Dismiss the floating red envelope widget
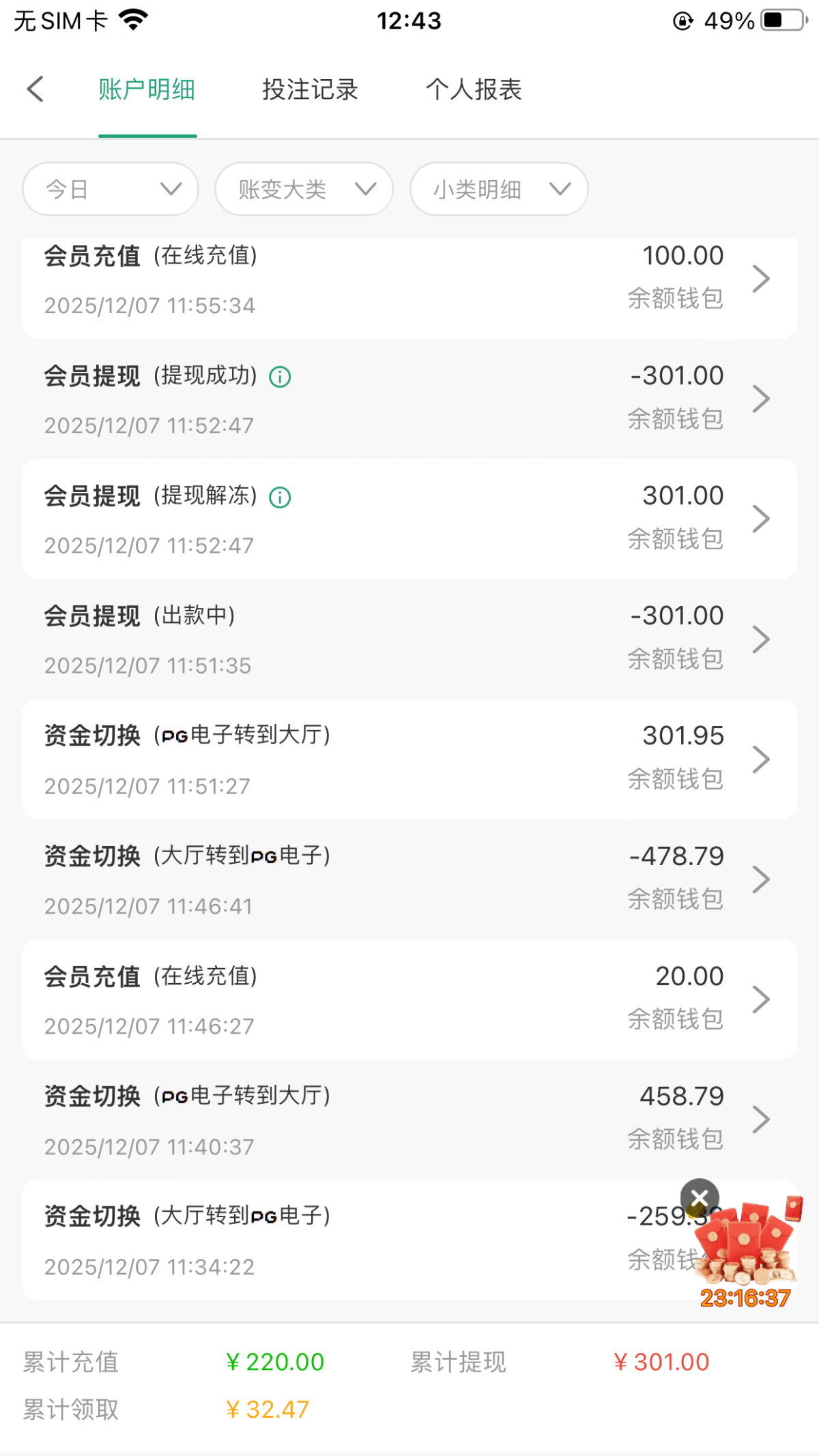Image resolution: width=819 pixels, height=1456 pixels. point(700,1197)
